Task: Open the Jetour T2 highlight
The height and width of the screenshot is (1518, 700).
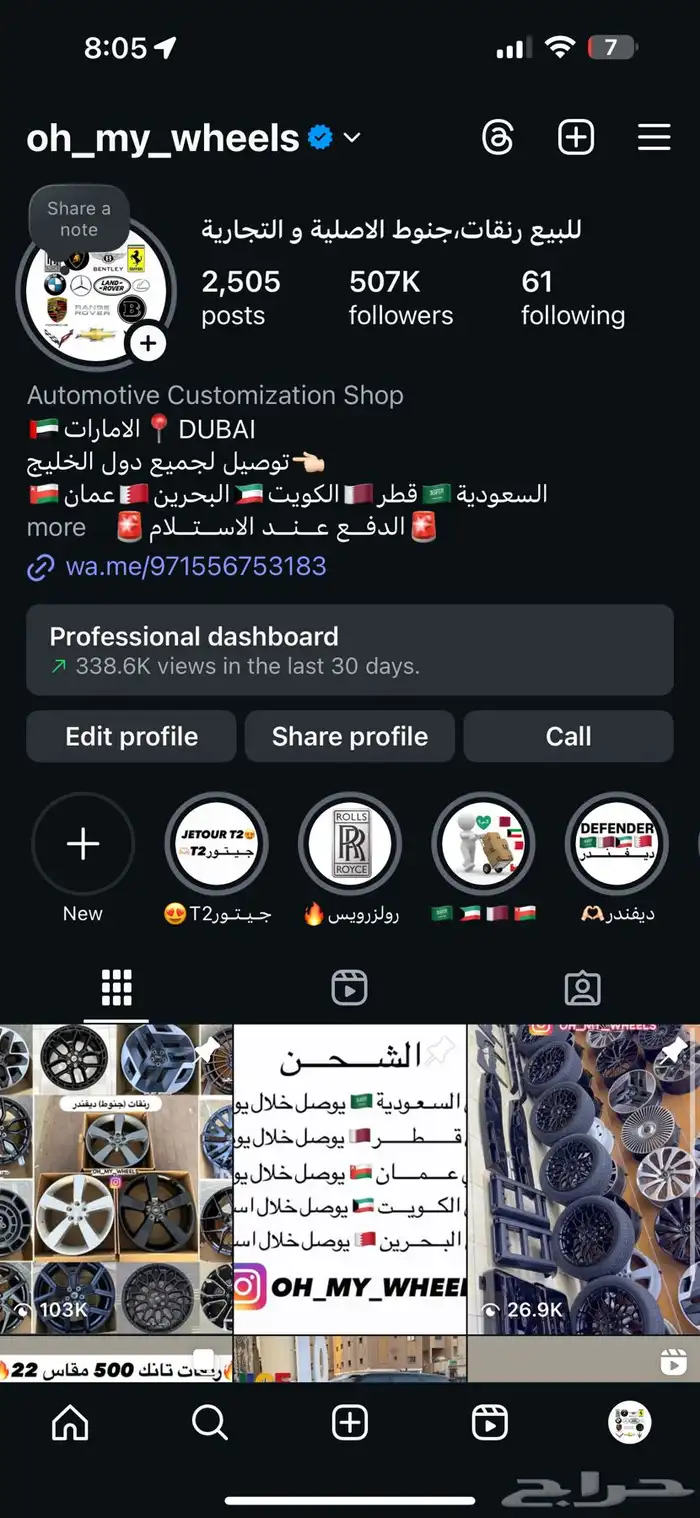Action: point(216,845)
